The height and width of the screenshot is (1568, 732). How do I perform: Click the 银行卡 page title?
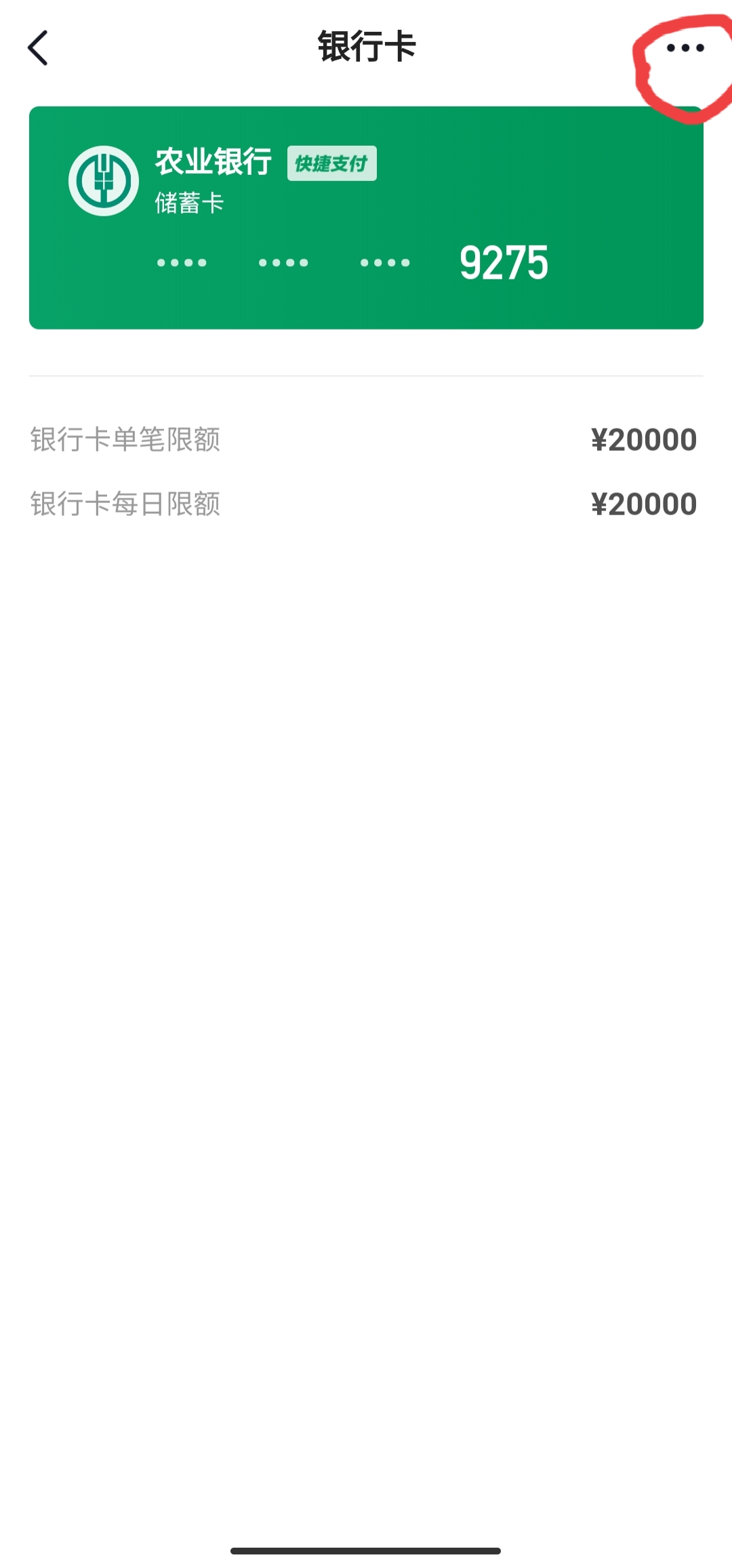(366, 47)
